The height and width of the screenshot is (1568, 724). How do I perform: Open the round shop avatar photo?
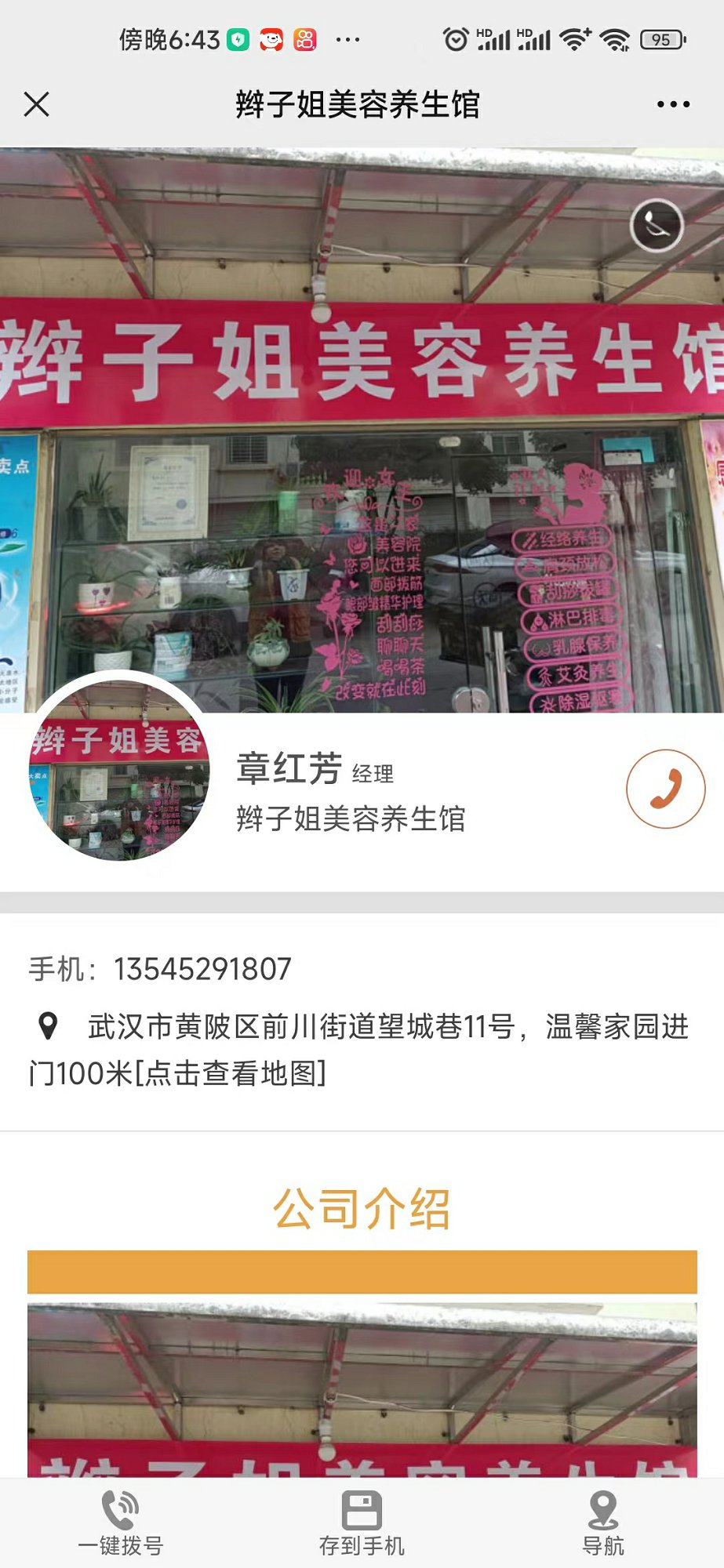[119, 771]
